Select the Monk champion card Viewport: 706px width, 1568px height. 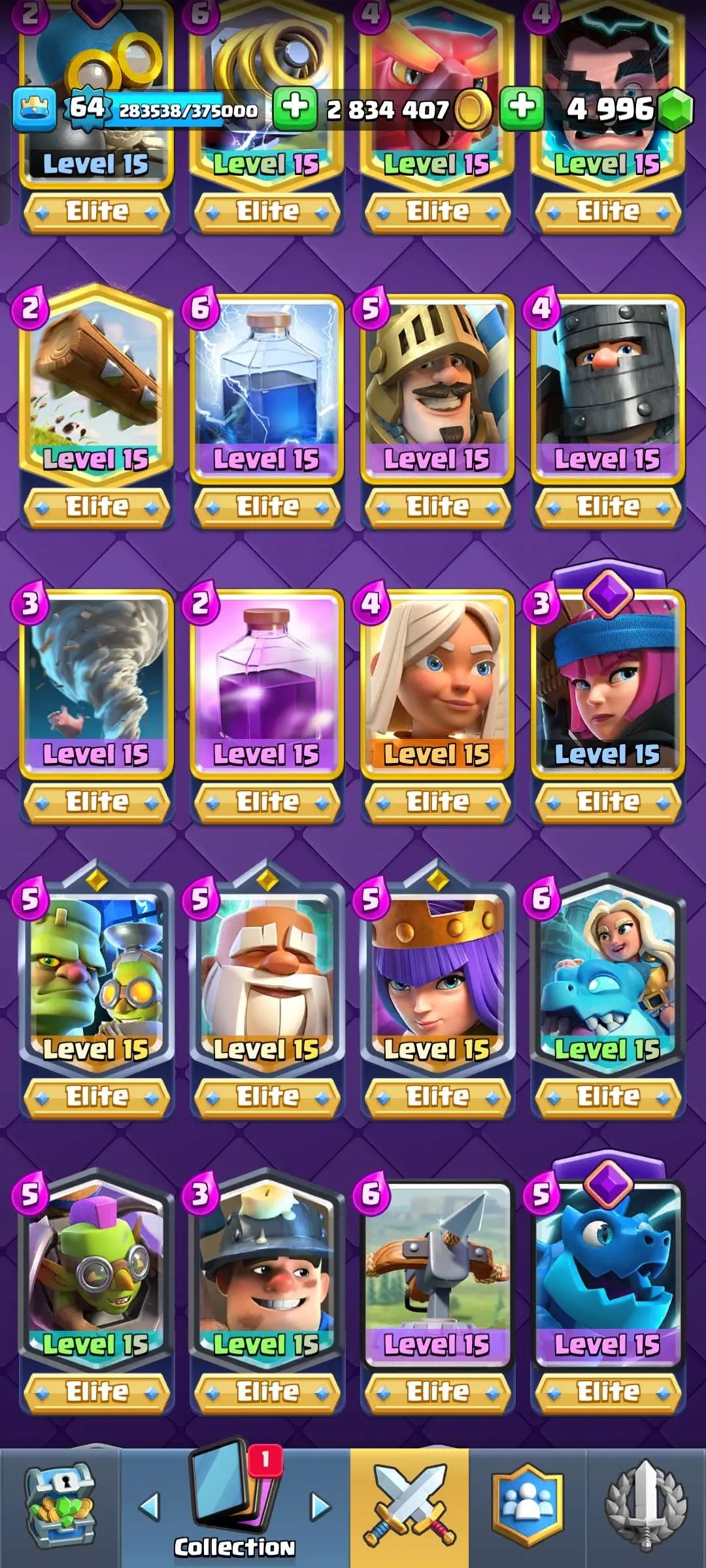click(267, 973)
